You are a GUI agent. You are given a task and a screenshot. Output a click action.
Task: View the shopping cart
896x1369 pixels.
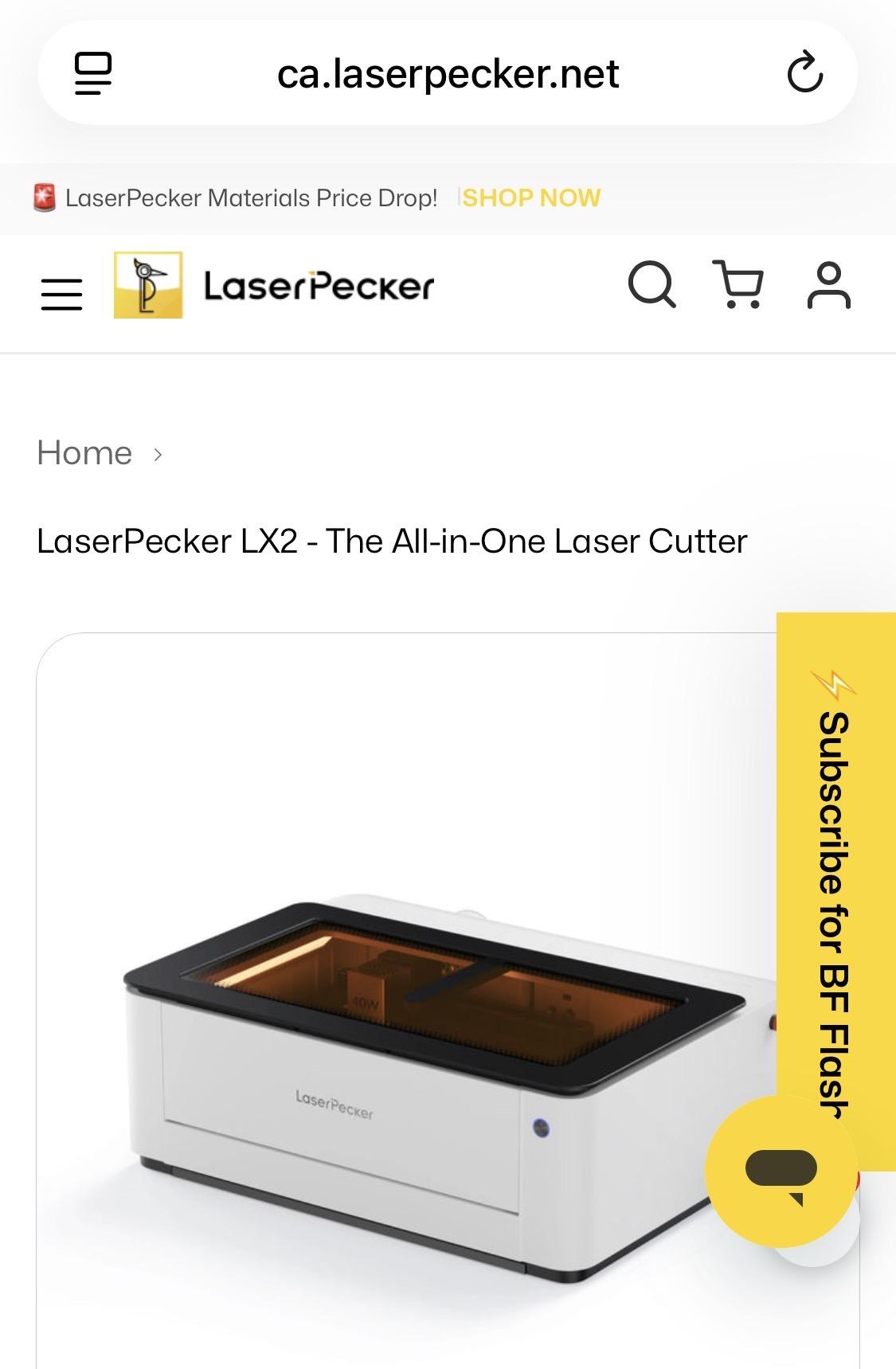(739, 285)
